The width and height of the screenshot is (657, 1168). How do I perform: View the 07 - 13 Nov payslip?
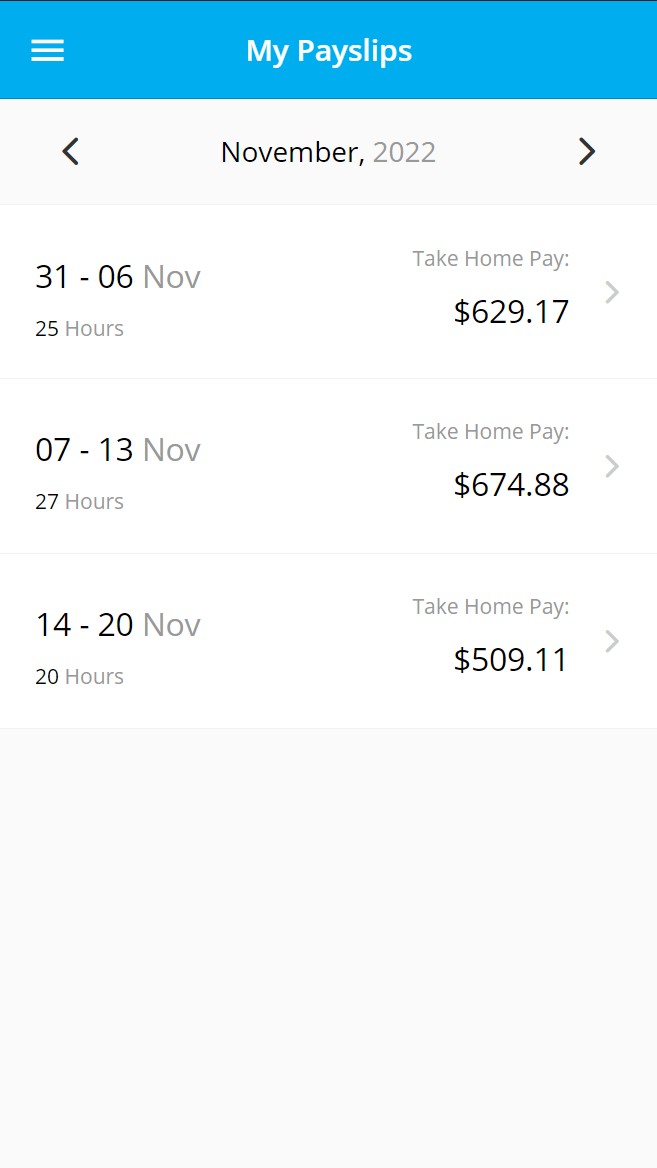(328, 466)
